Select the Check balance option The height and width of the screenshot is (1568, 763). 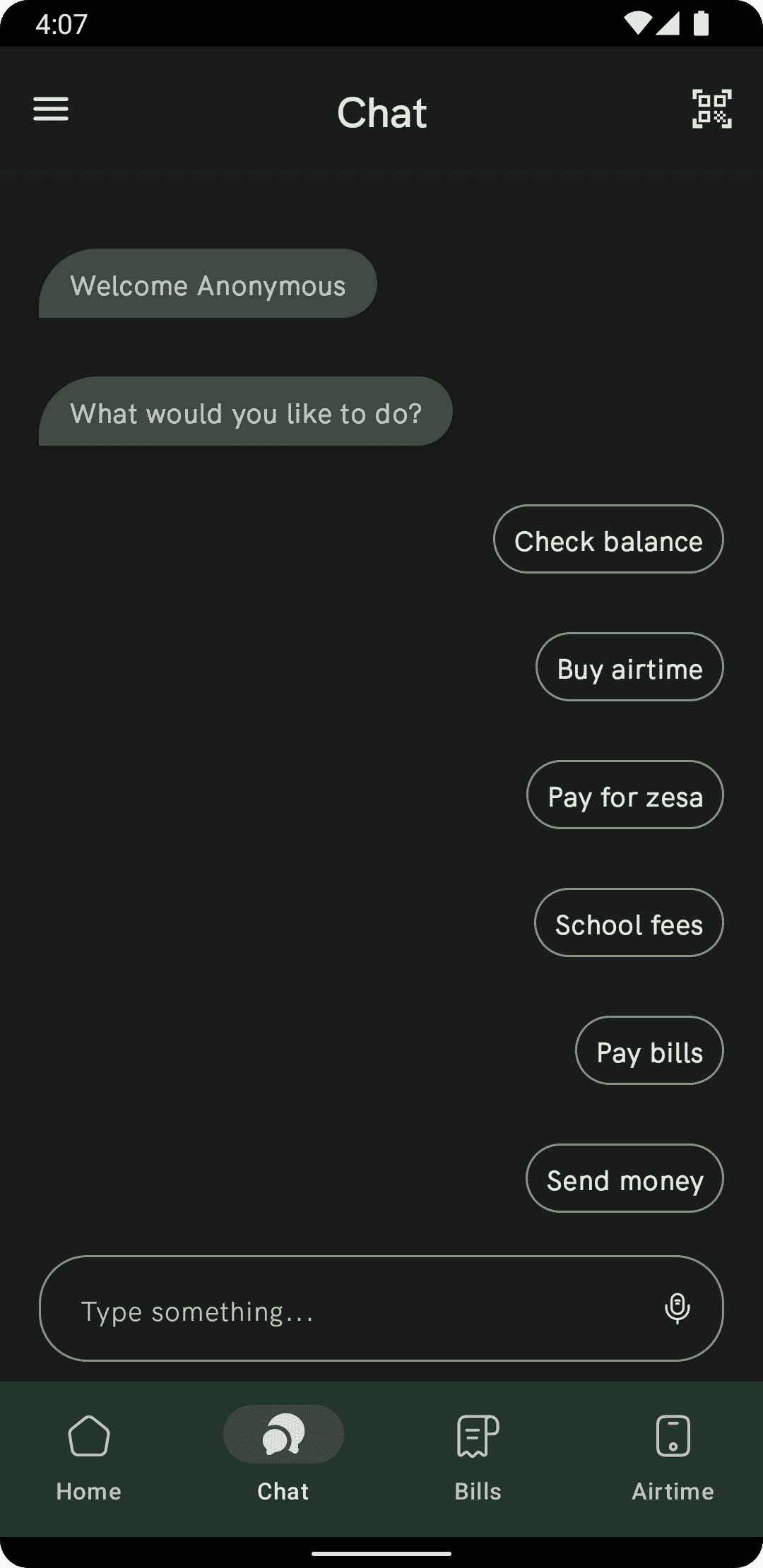[608, 540]
